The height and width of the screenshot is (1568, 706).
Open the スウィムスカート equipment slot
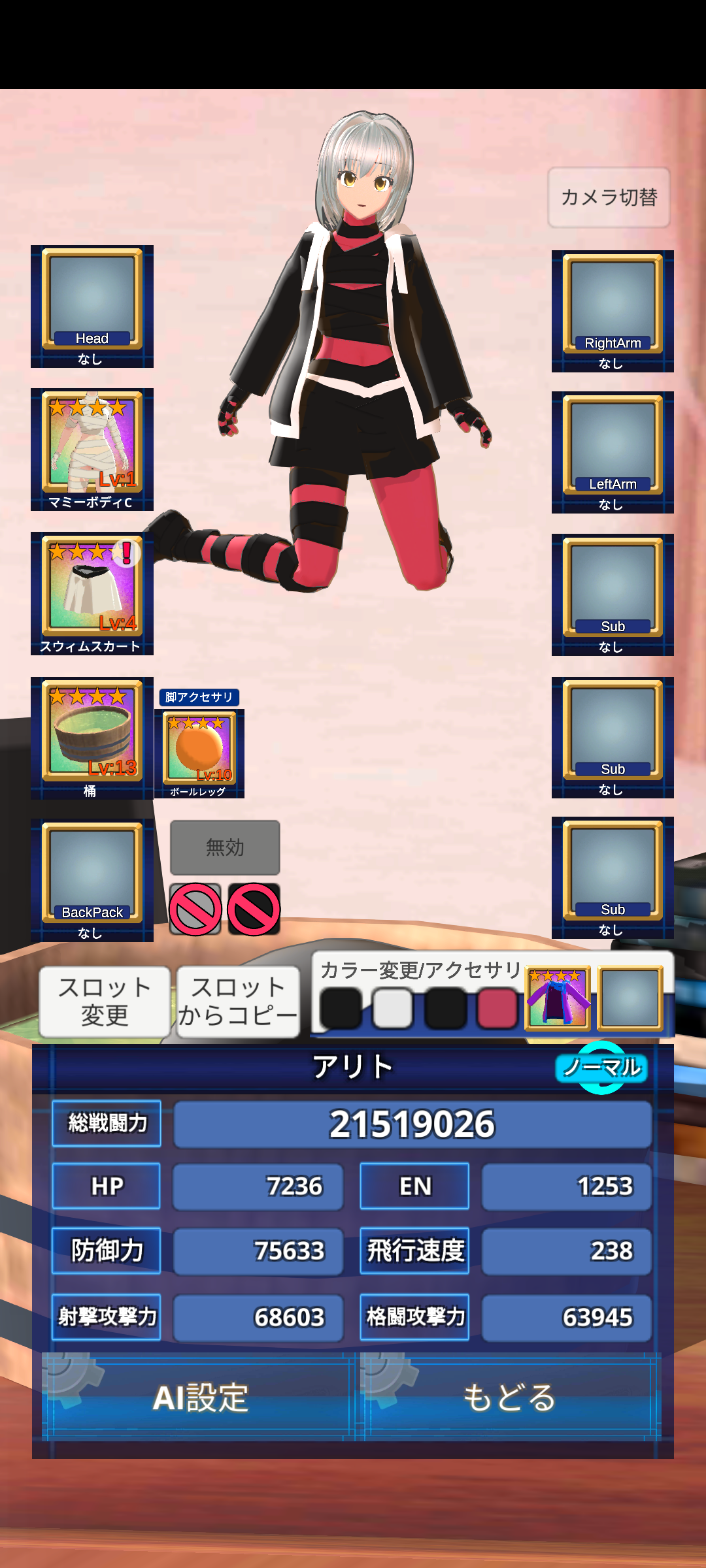92,593
